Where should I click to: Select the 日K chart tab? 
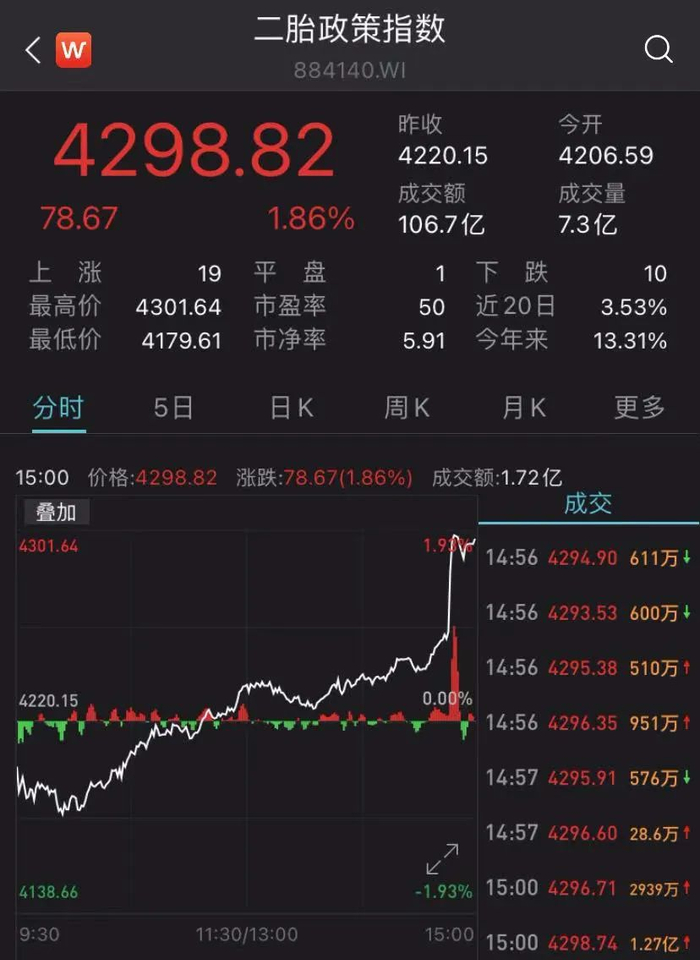pos(291,408)
